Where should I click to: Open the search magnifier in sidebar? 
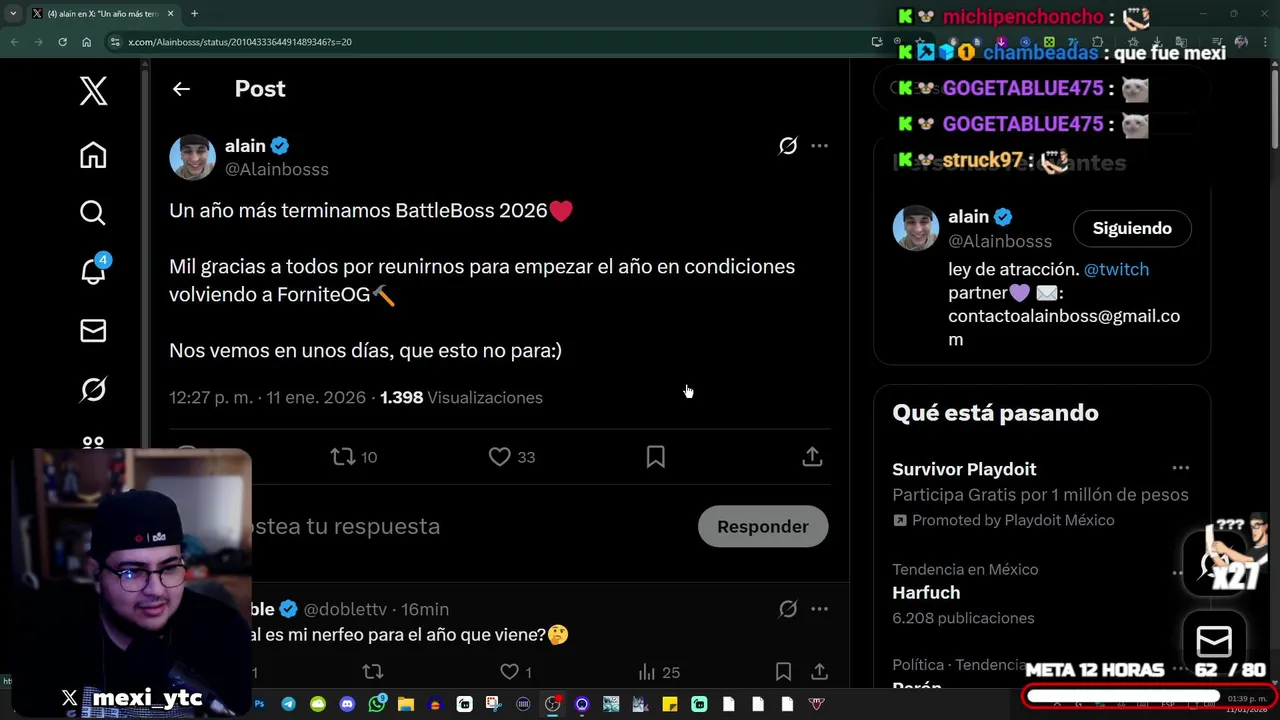93,213
